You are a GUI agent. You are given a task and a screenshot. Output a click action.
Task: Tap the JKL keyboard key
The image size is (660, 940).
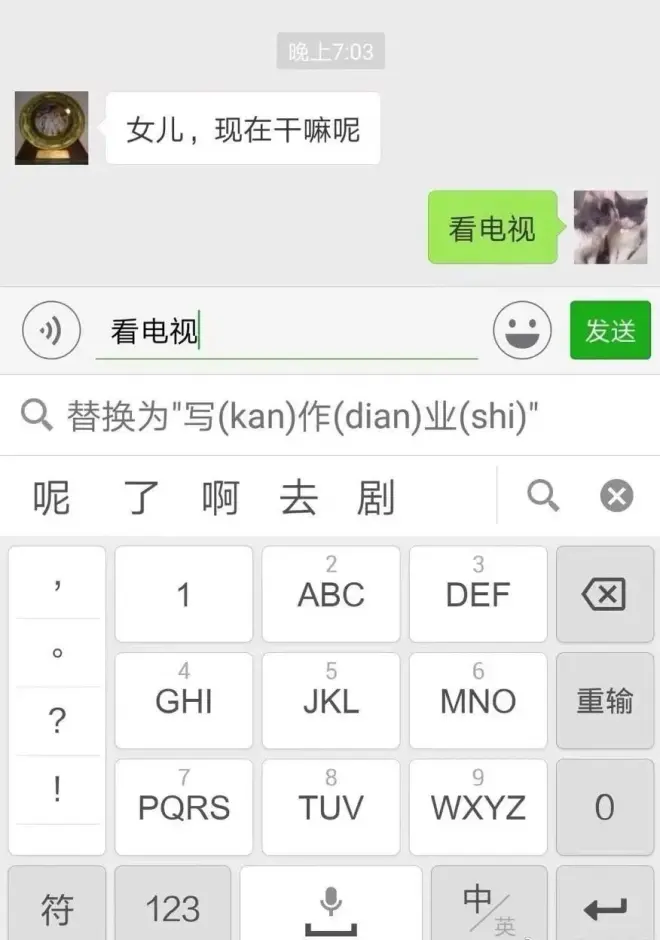pos(331,700)
